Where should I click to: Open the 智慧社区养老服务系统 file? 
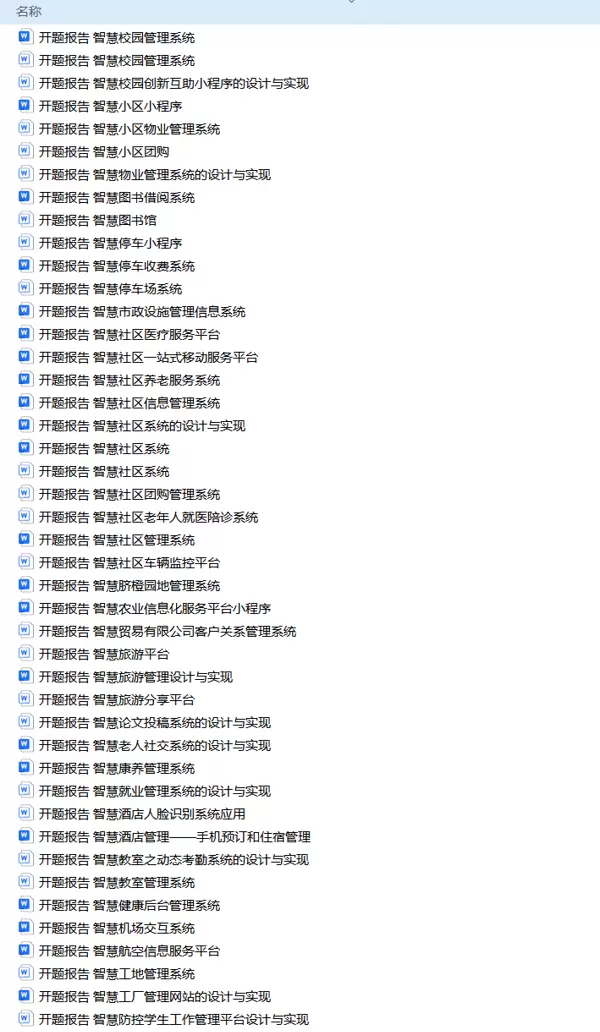(x=129, y=380)
